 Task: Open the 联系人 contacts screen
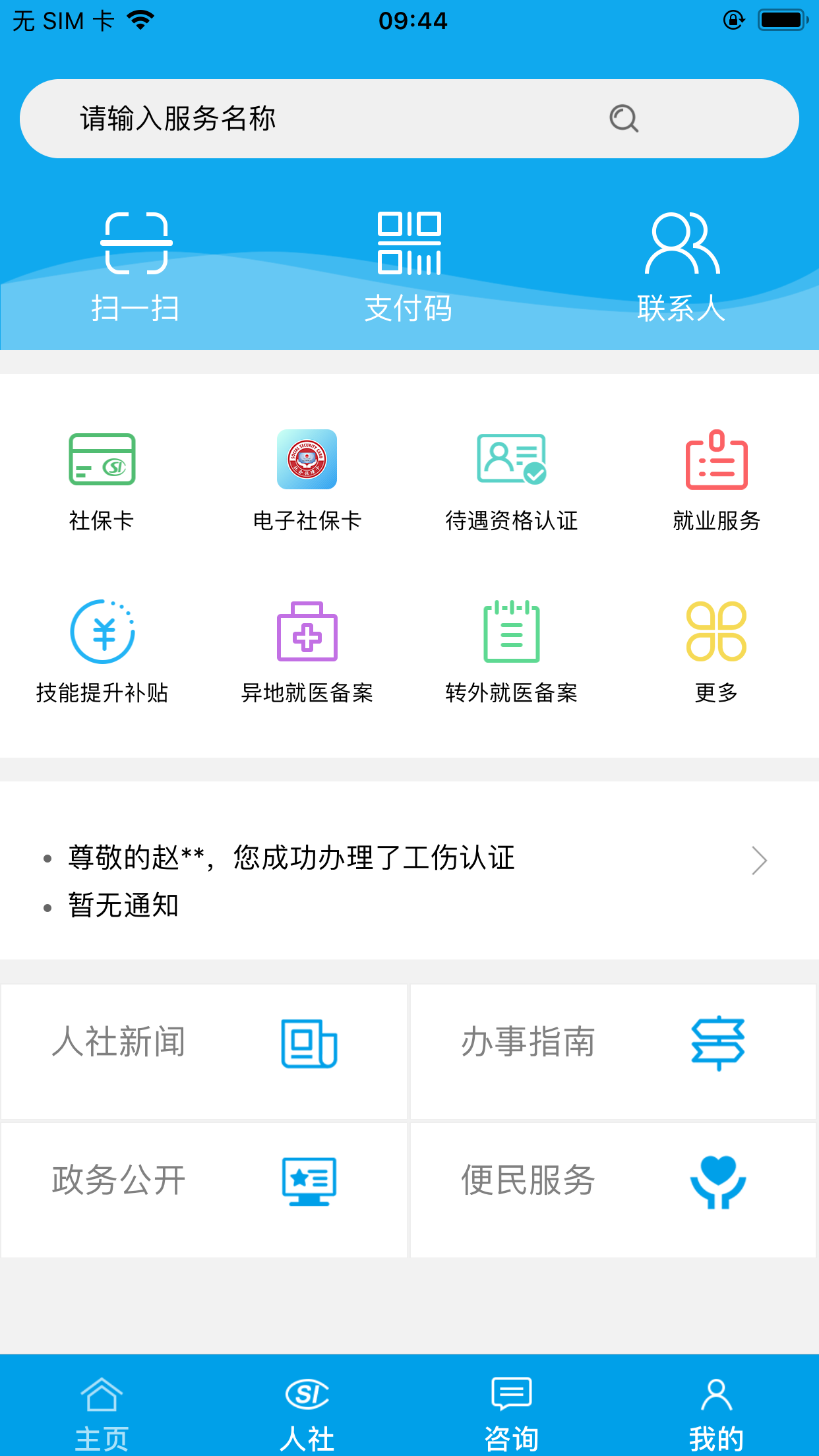(682, 264)
